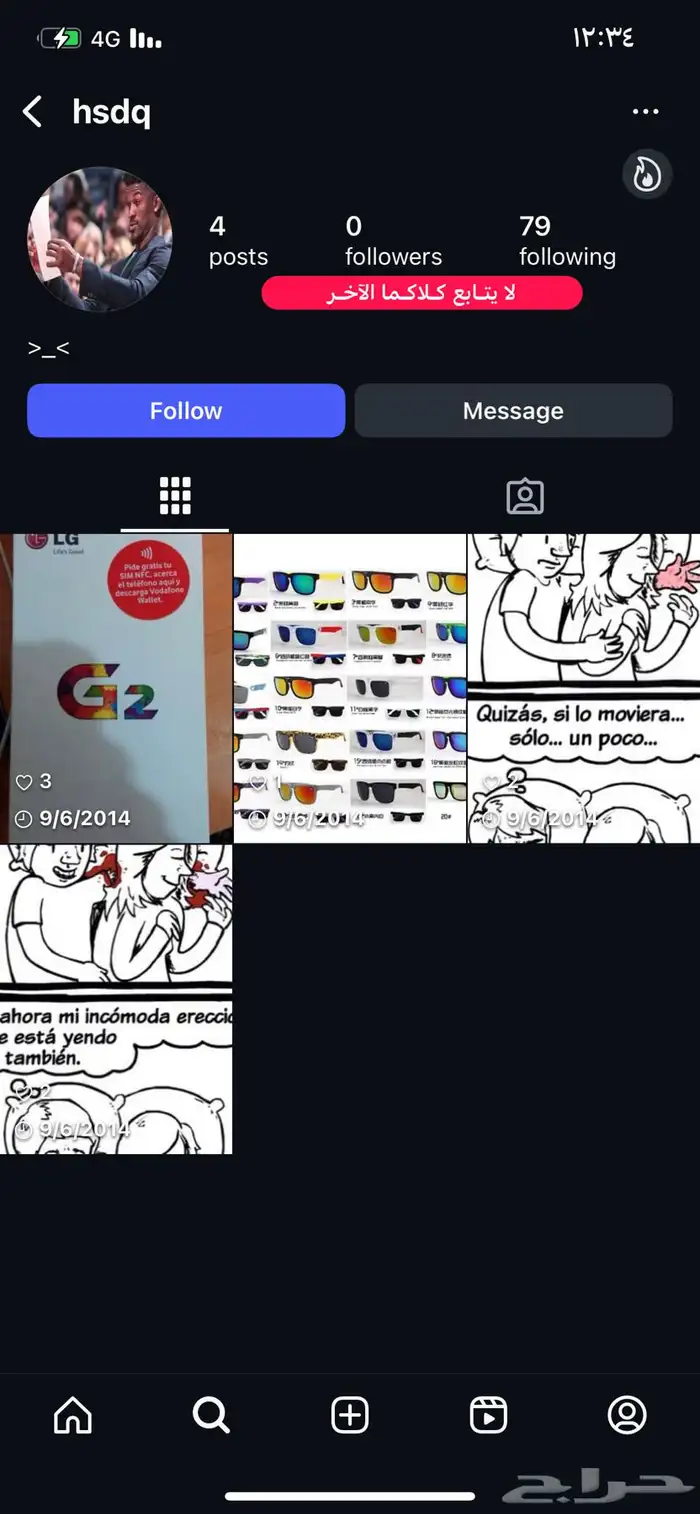Open the Reels tab
The width and height of the screenshot is (700, 1514).
tap(488, 1415)
